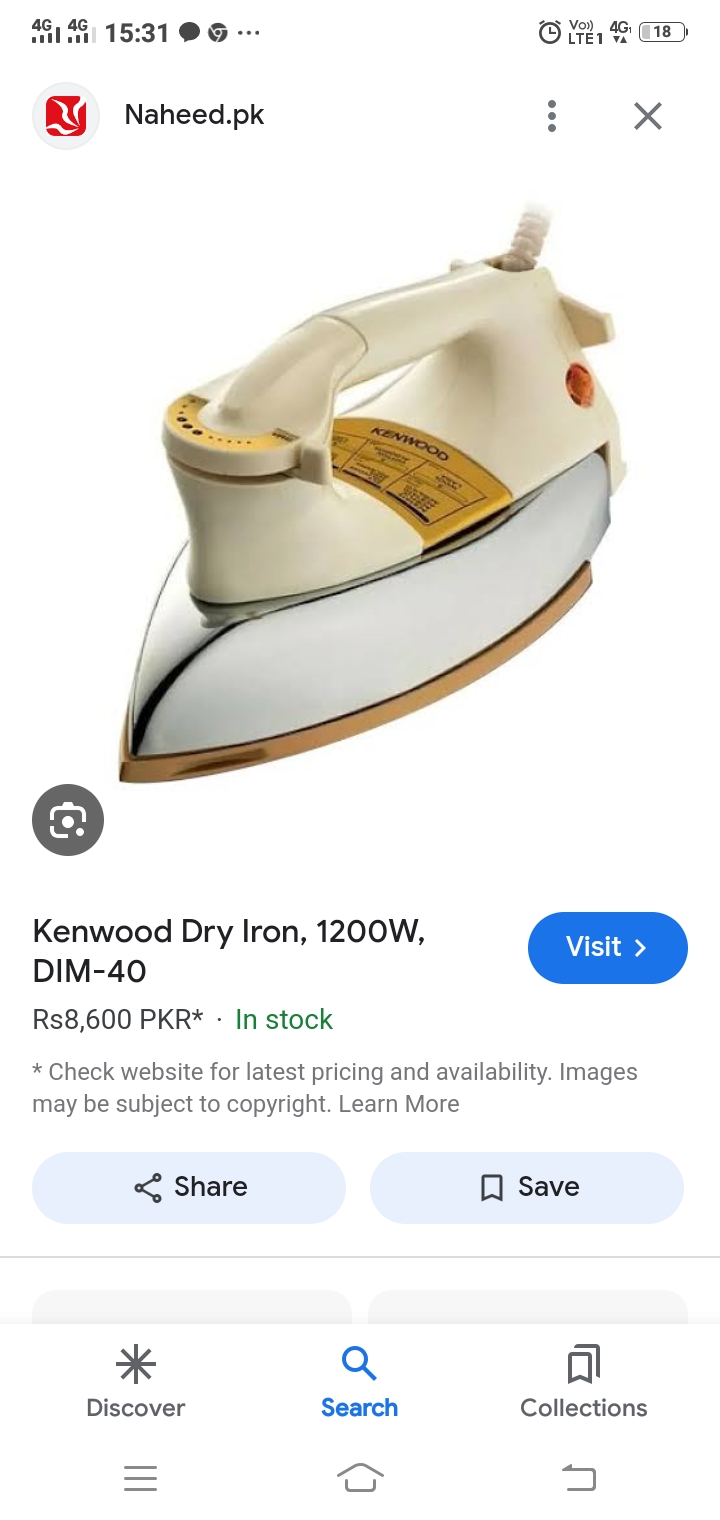Close the image preview

pyautogui.click(x=648, y=116)
